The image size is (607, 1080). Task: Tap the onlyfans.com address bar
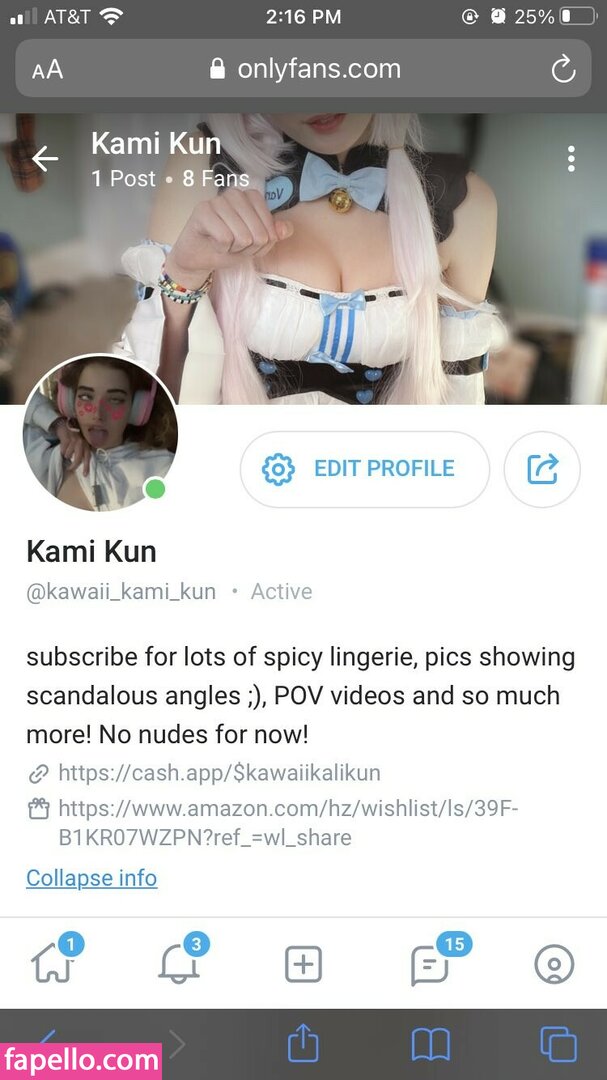[x=303, y=68]
